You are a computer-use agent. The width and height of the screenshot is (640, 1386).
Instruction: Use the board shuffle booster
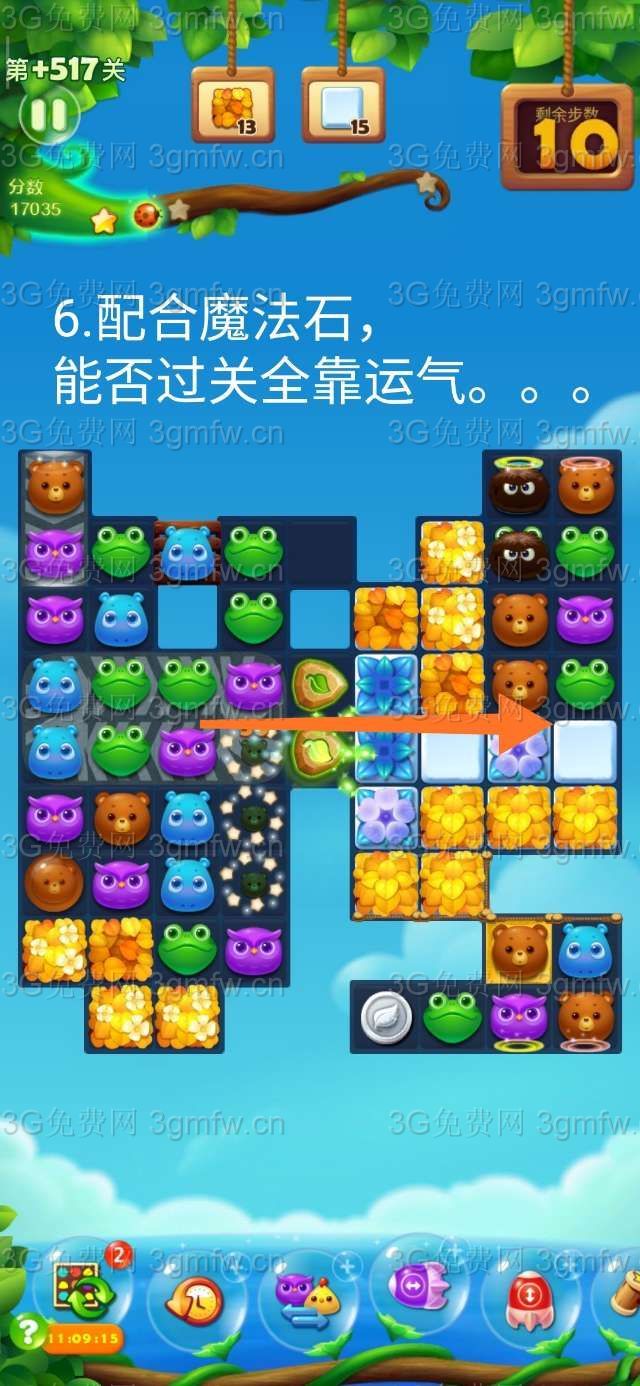[x=82, y=1290]
